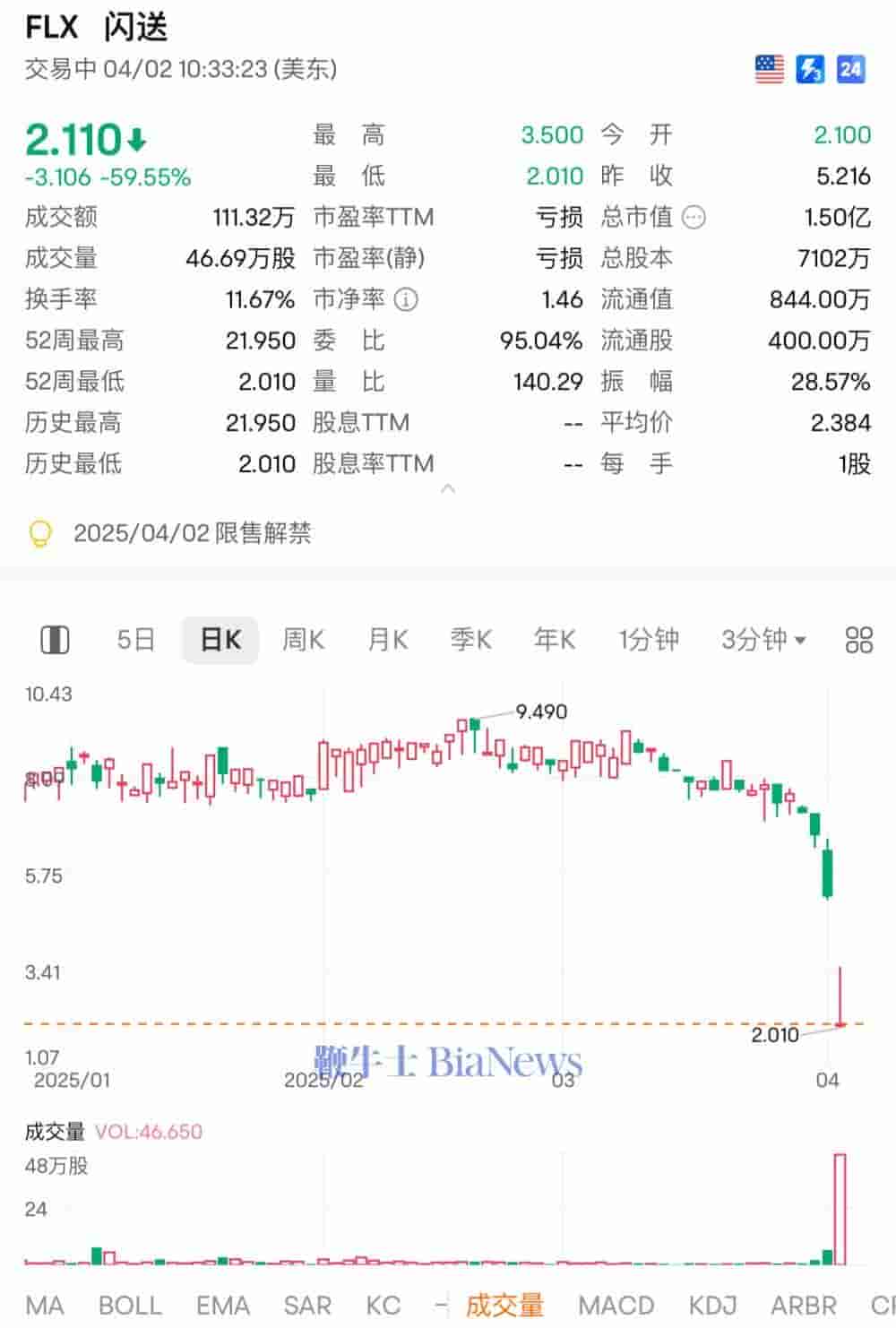Click the US flag market icon
Image resolution: width=896 pixels, height=1328 pixels.
[x=768, y=66]
